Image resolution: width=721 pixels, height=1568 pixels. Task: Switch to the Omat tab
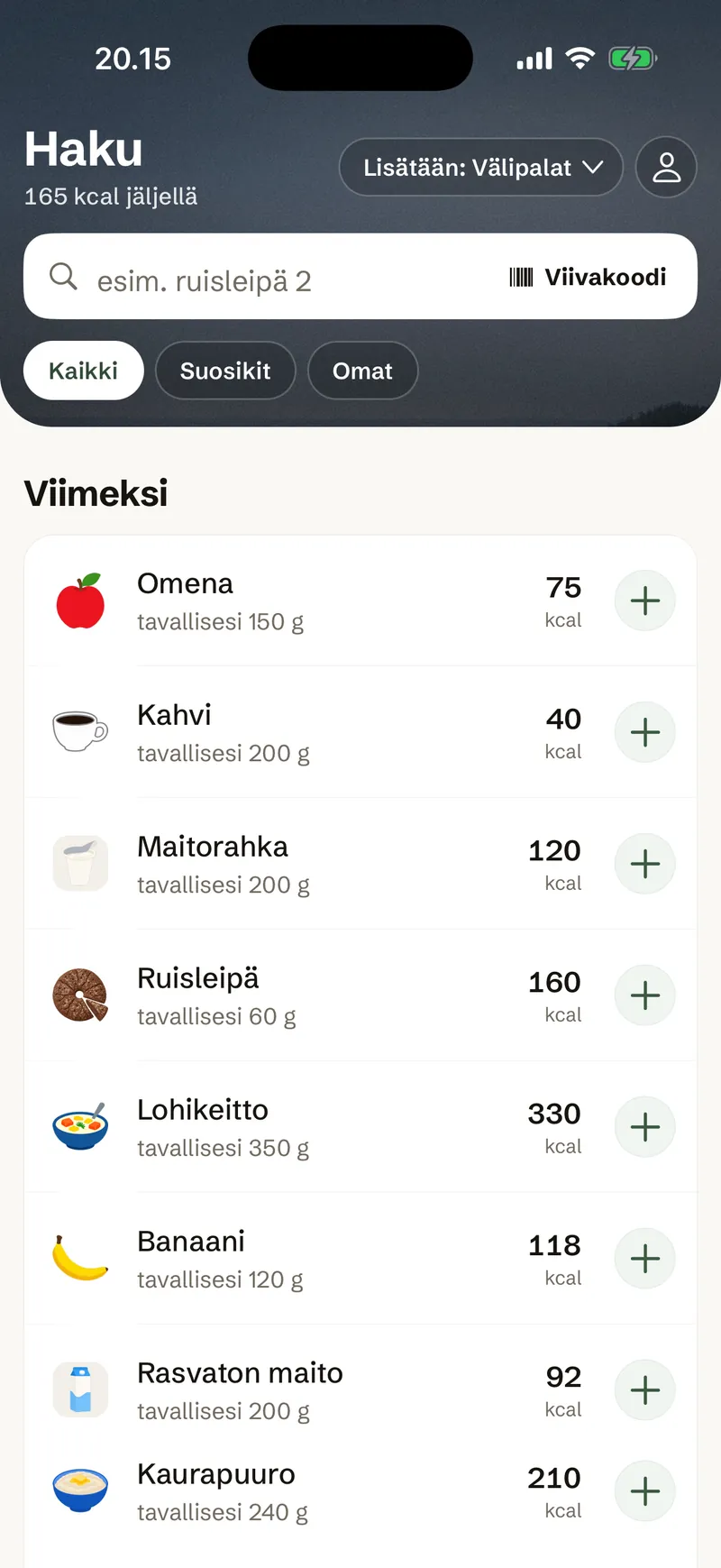coord(362,371)
